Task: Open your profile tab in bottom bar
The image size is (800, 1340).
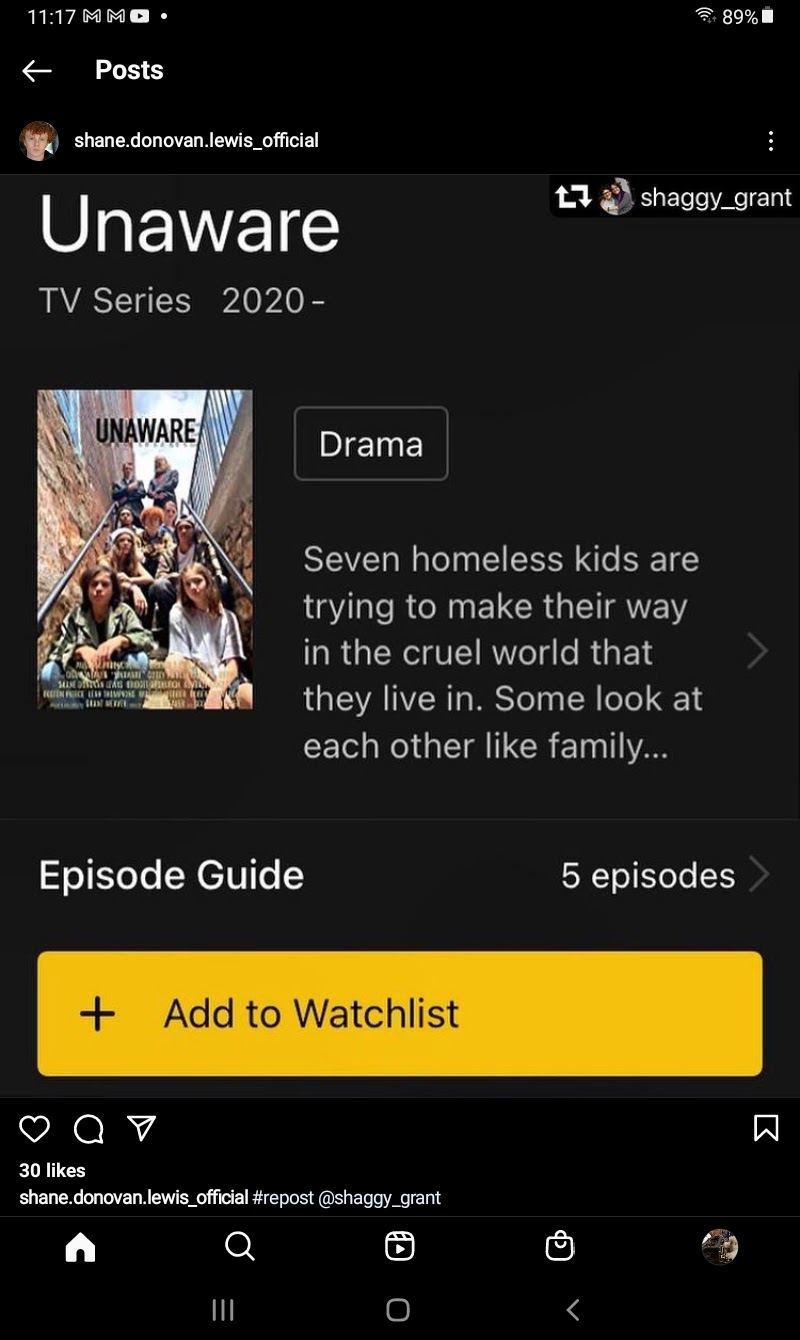Action: 720,1246
